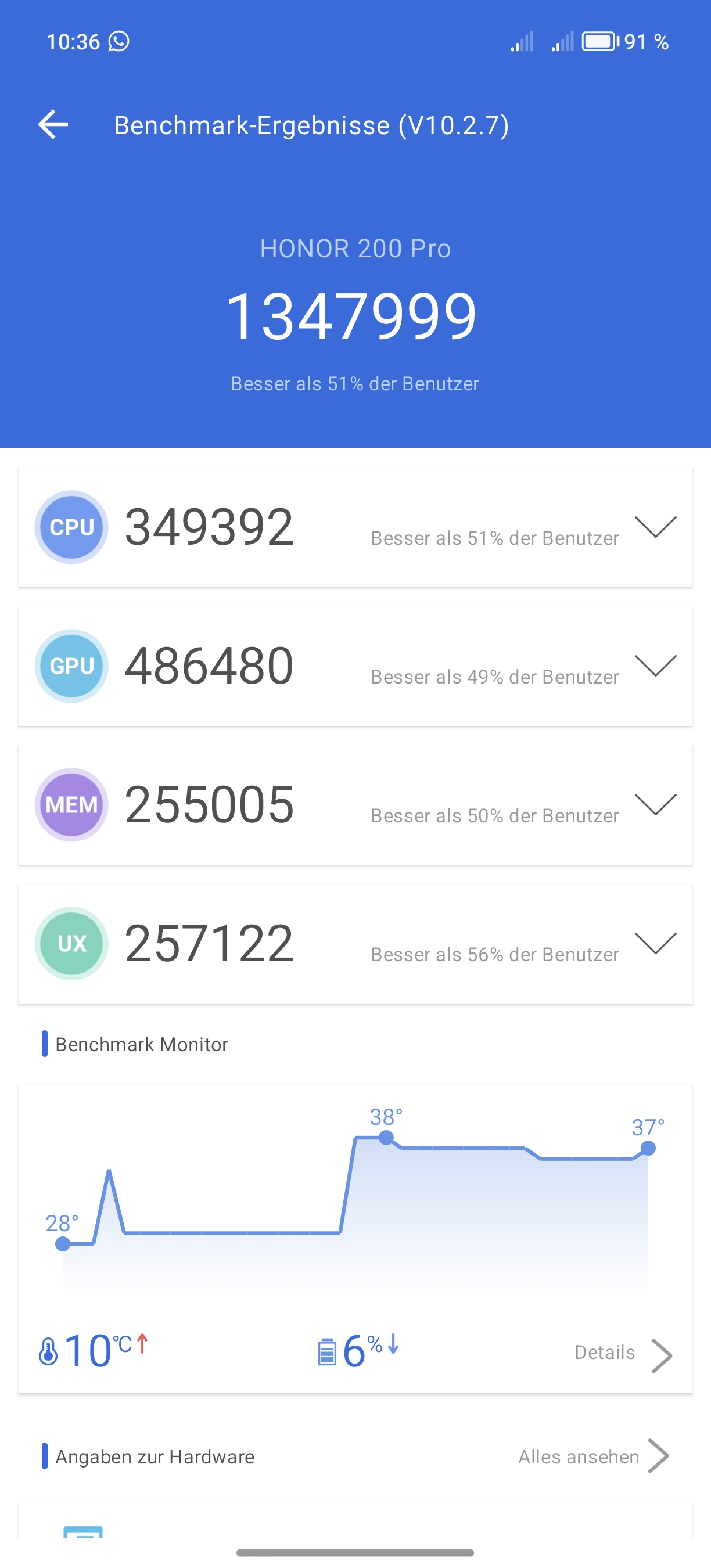Expand the MEM score card
This screenshot has width=711, height=1568.
pyautogui.click(x=656, y=804)
